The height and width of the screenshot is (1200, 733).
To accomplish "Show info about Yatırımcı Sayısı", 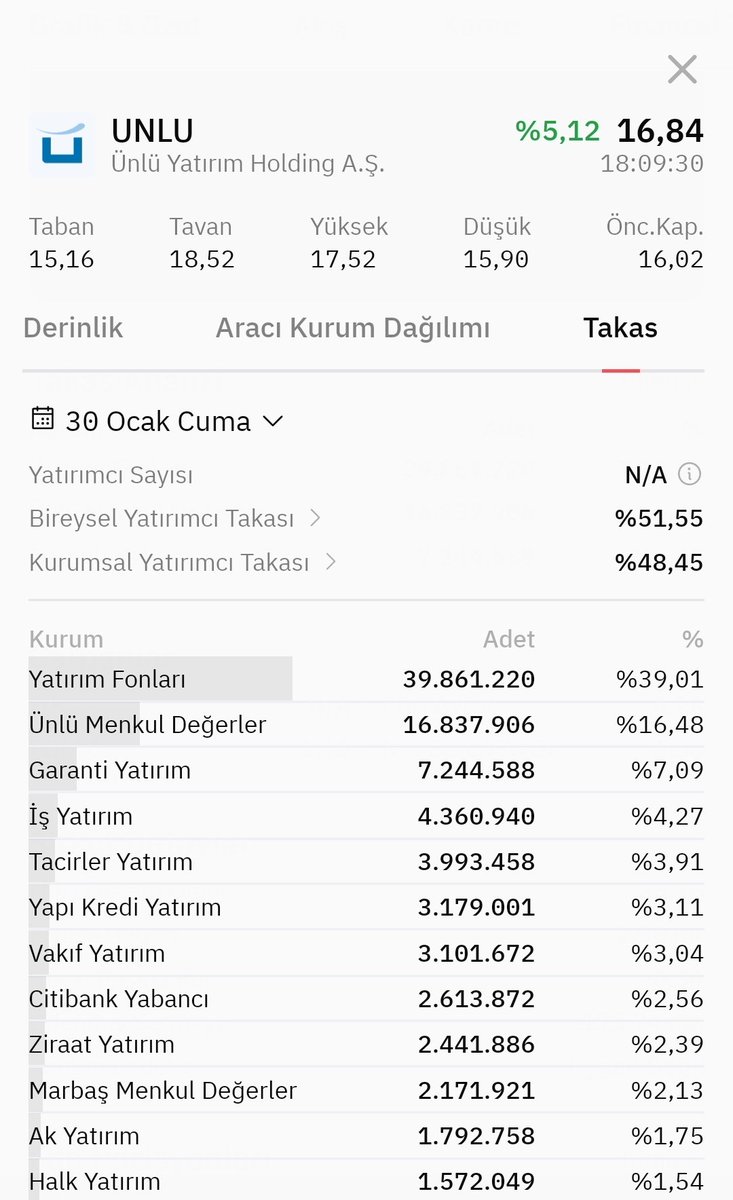I will coord(690,475).
